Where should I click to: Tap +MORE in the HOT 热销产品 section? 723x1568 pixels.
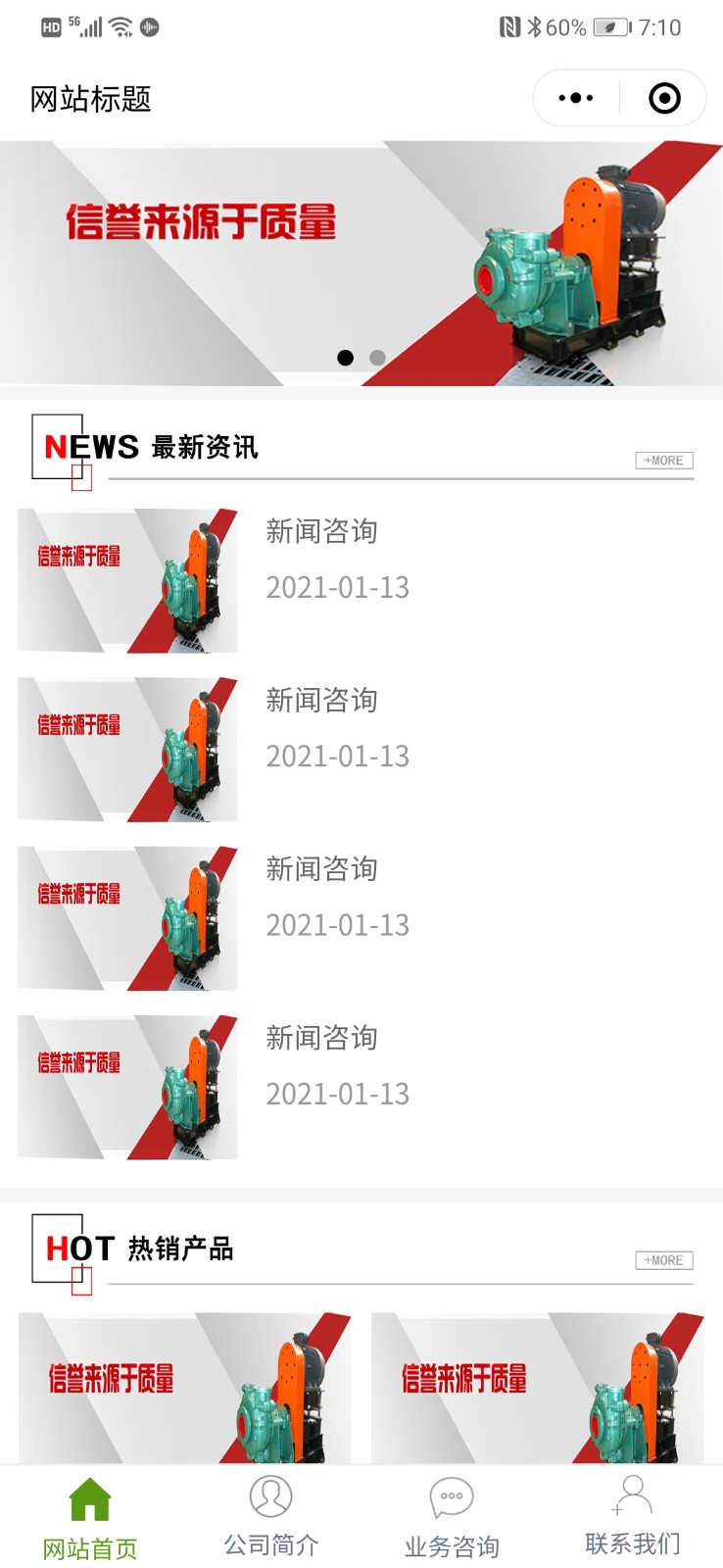point(664,1260)
